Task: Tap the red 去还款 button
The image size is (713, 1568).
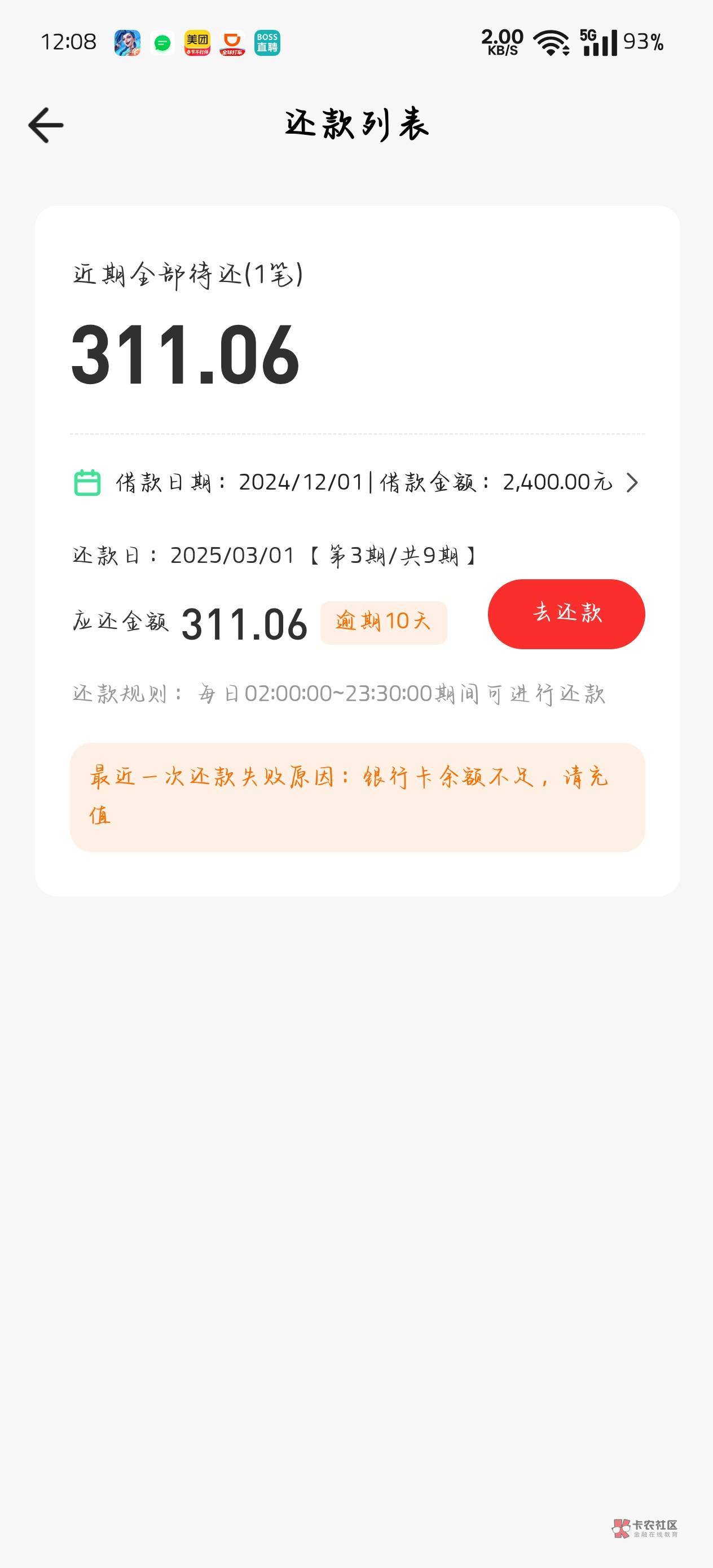Action: coord(566,614)
